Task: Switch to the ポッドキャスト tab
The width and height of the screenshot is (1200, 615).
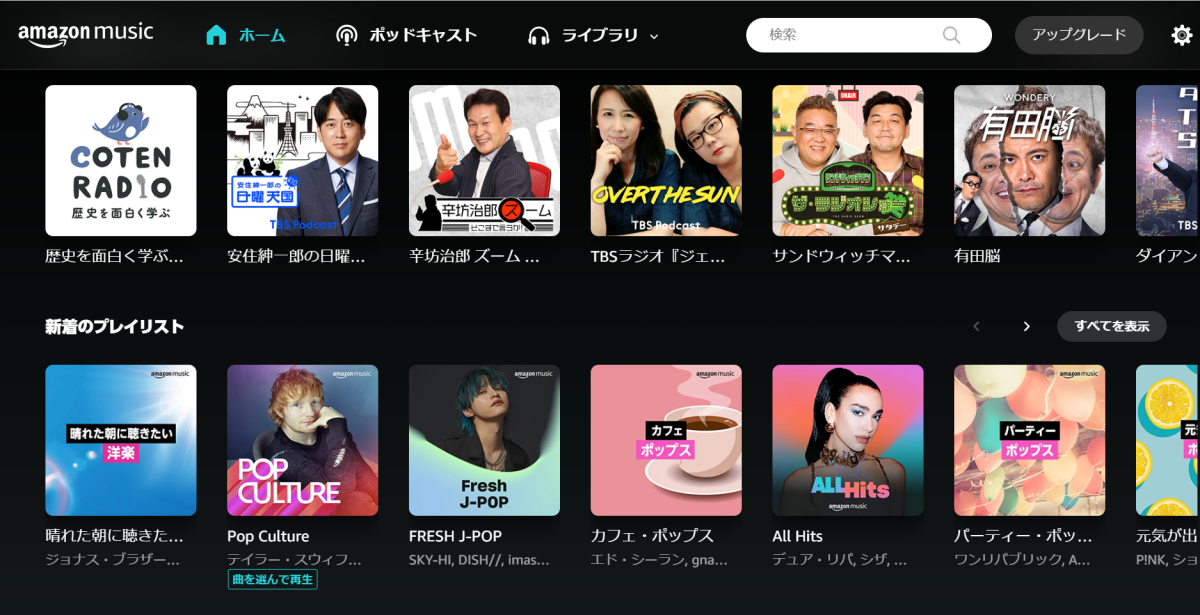Action: click(407, 35)
